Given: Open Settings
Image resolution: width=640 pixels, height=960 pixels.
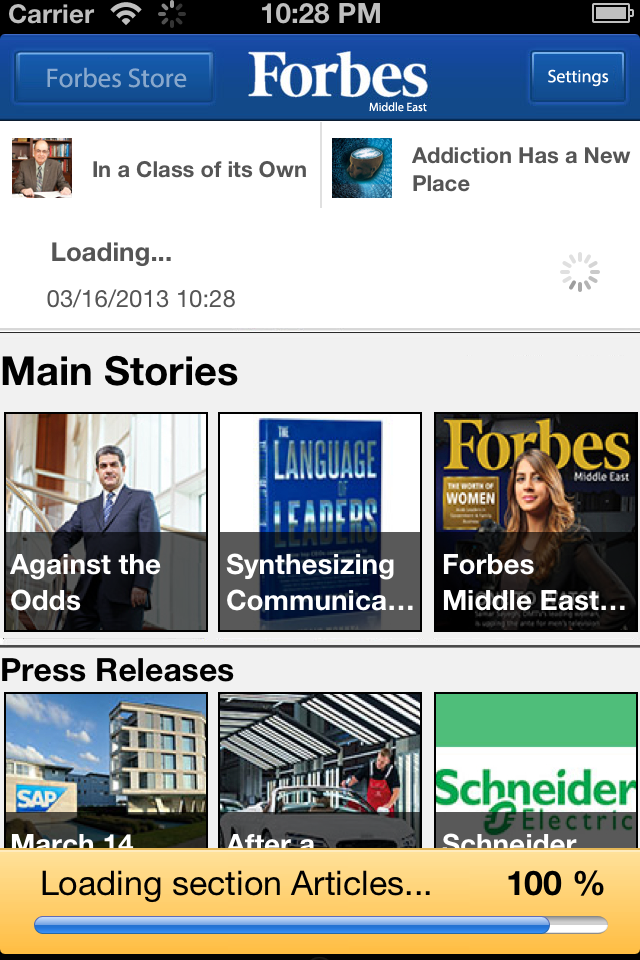Looking at the screenshot, I should click(577, 77).
